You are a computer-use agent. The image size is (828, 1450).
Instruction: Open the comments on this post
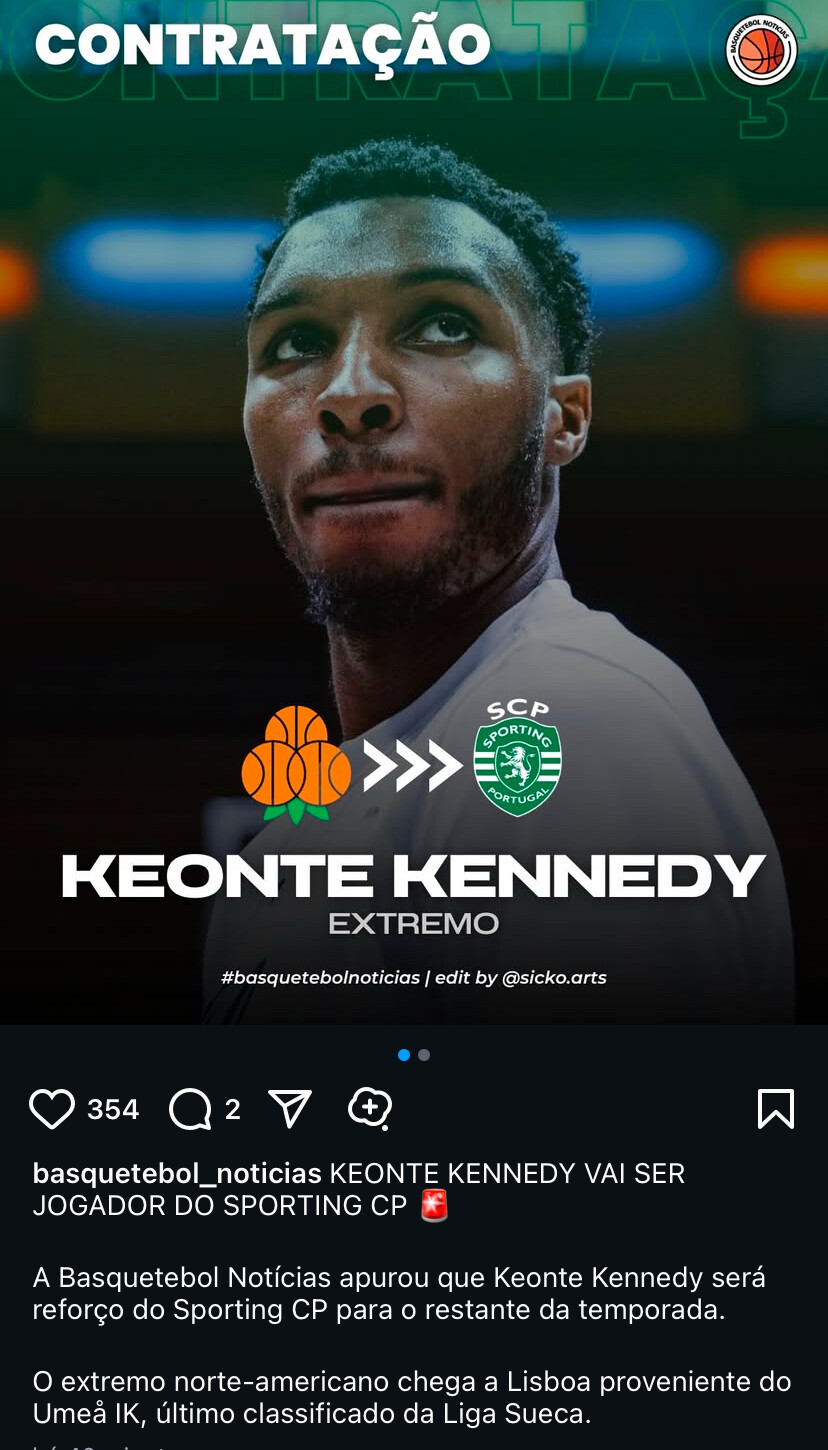(190, 1109)
